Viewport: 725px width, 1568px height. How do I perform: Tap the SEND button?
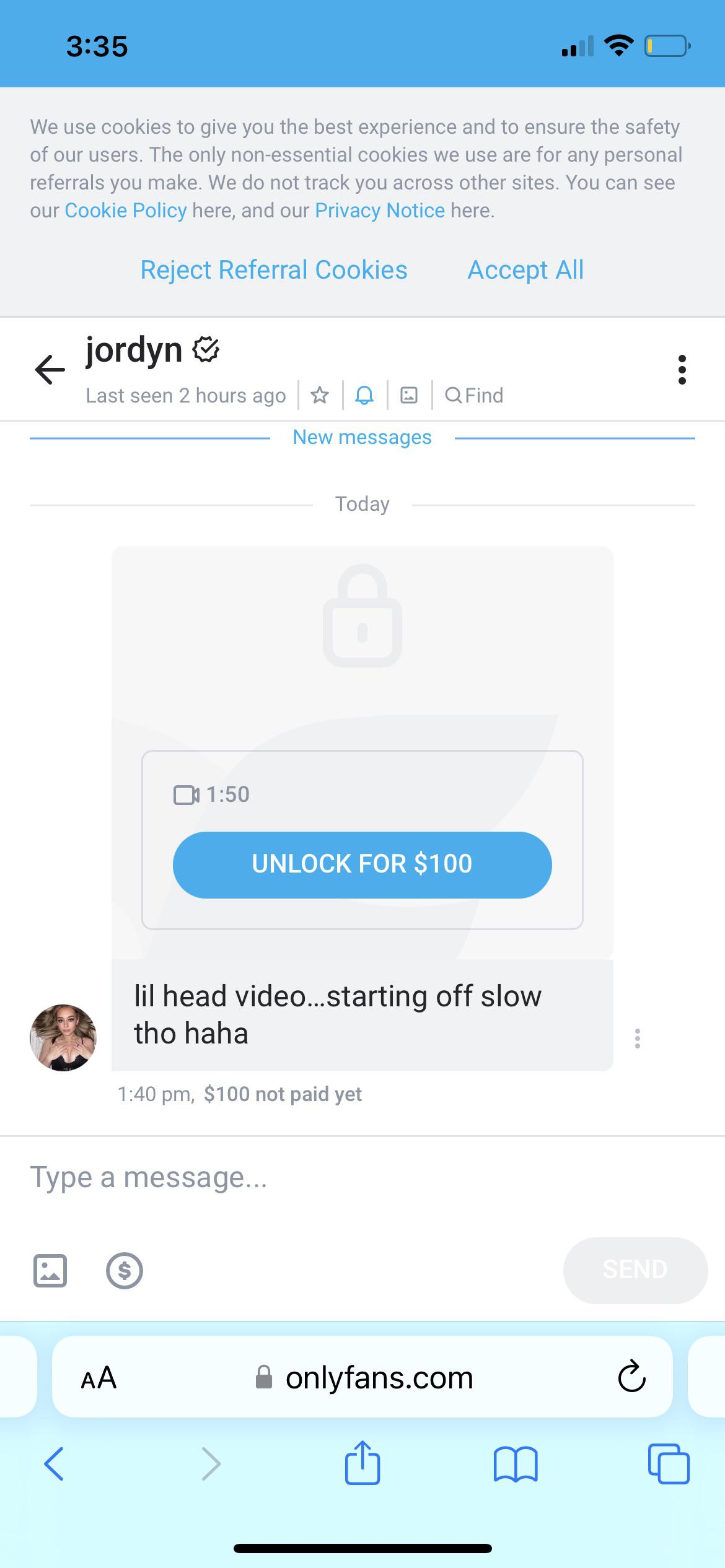635,1270
